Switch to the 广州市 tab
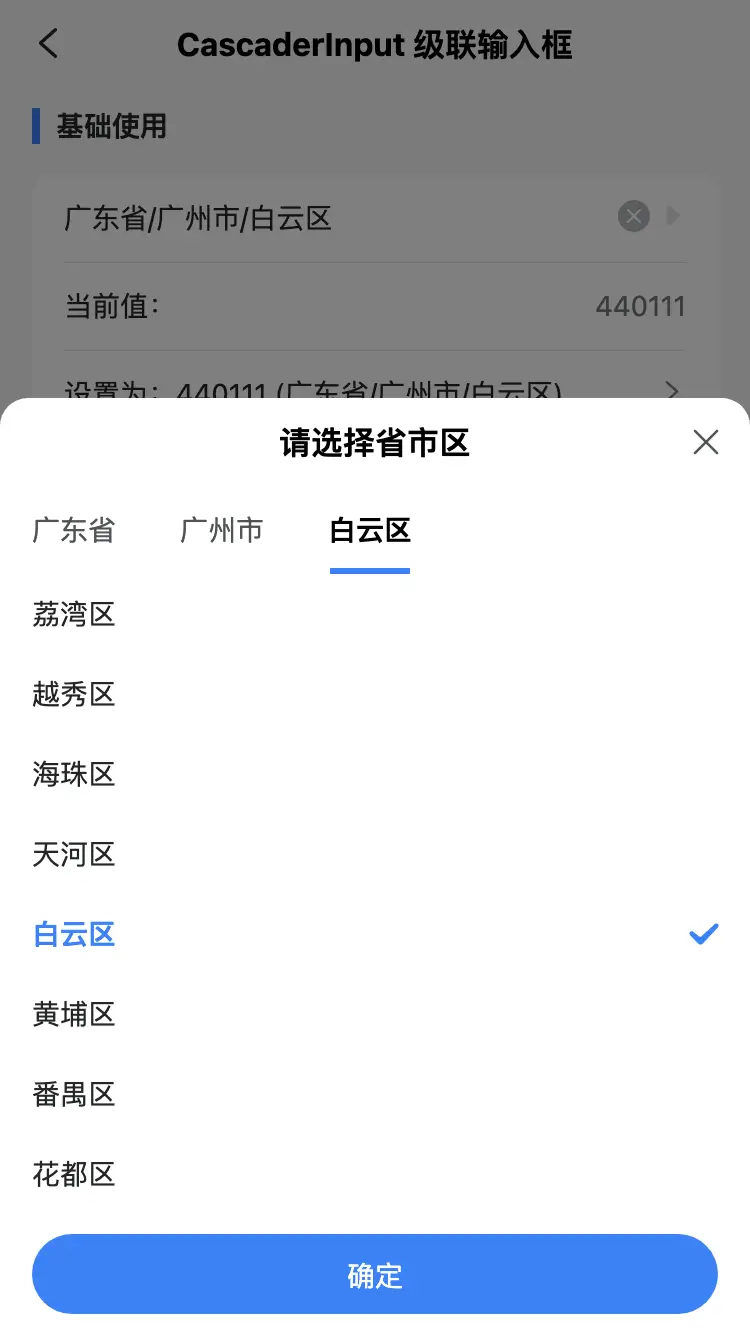This screenshot has height=1334, width=750. 222,530
